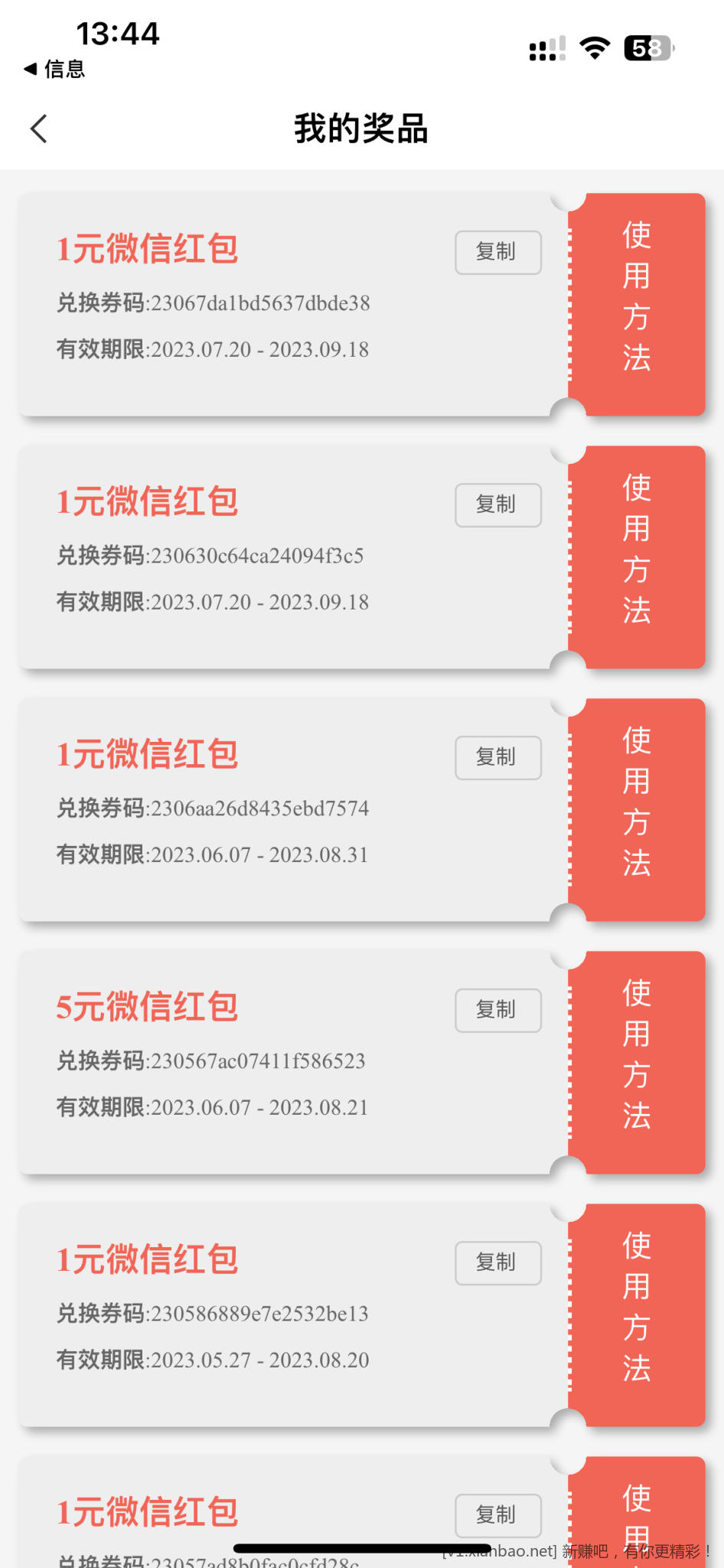Copy code 230586889e7e2532be13
The width and height of the screenshot is (724, 1568).
[497, 1263]
